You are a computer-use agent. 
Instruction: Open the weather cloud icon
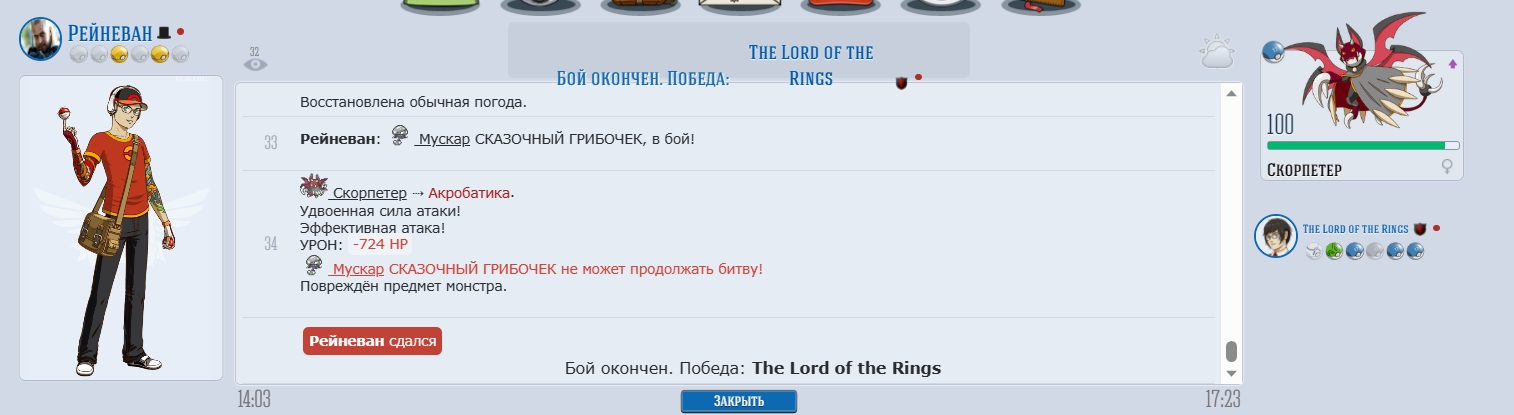point(1217,52)
